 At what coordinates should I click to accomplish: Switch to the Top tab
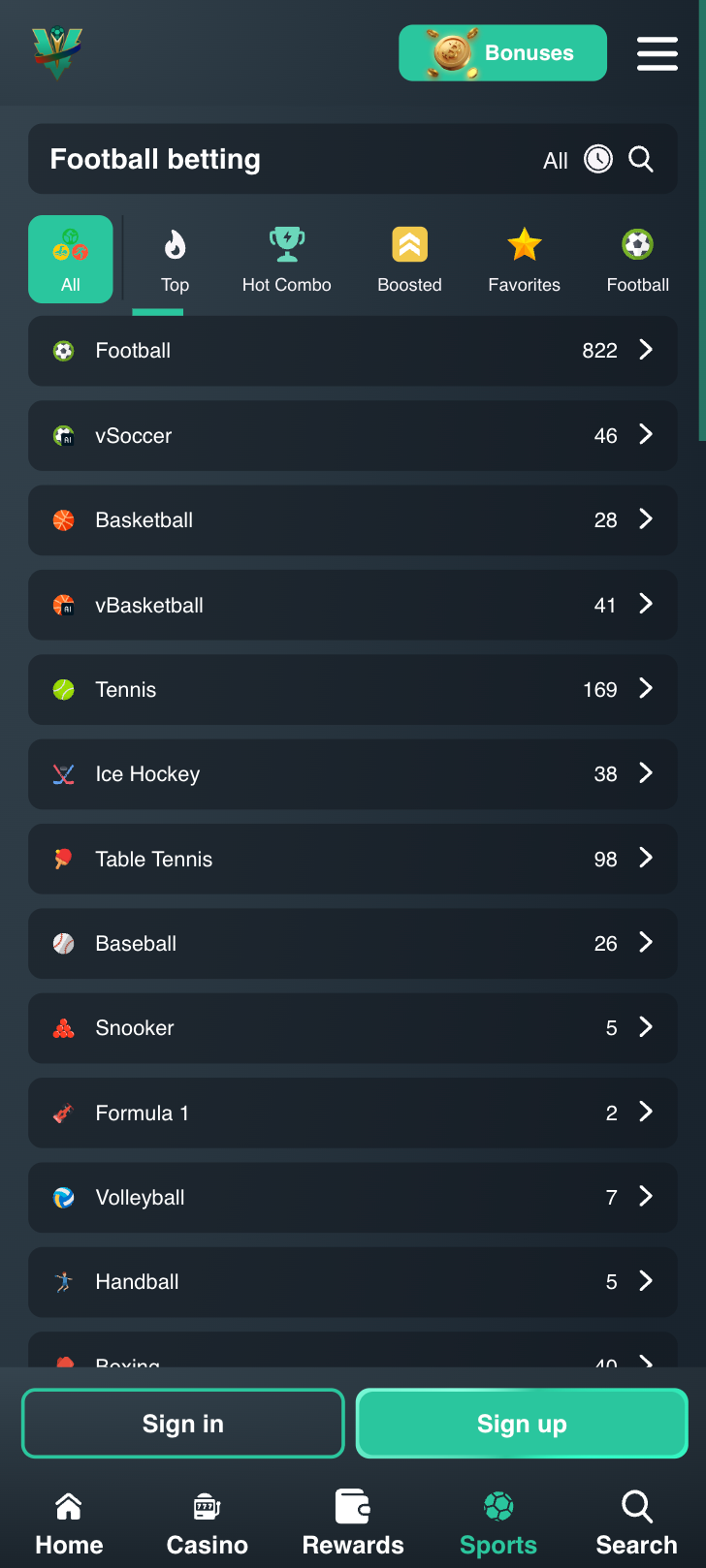[175, 260]
